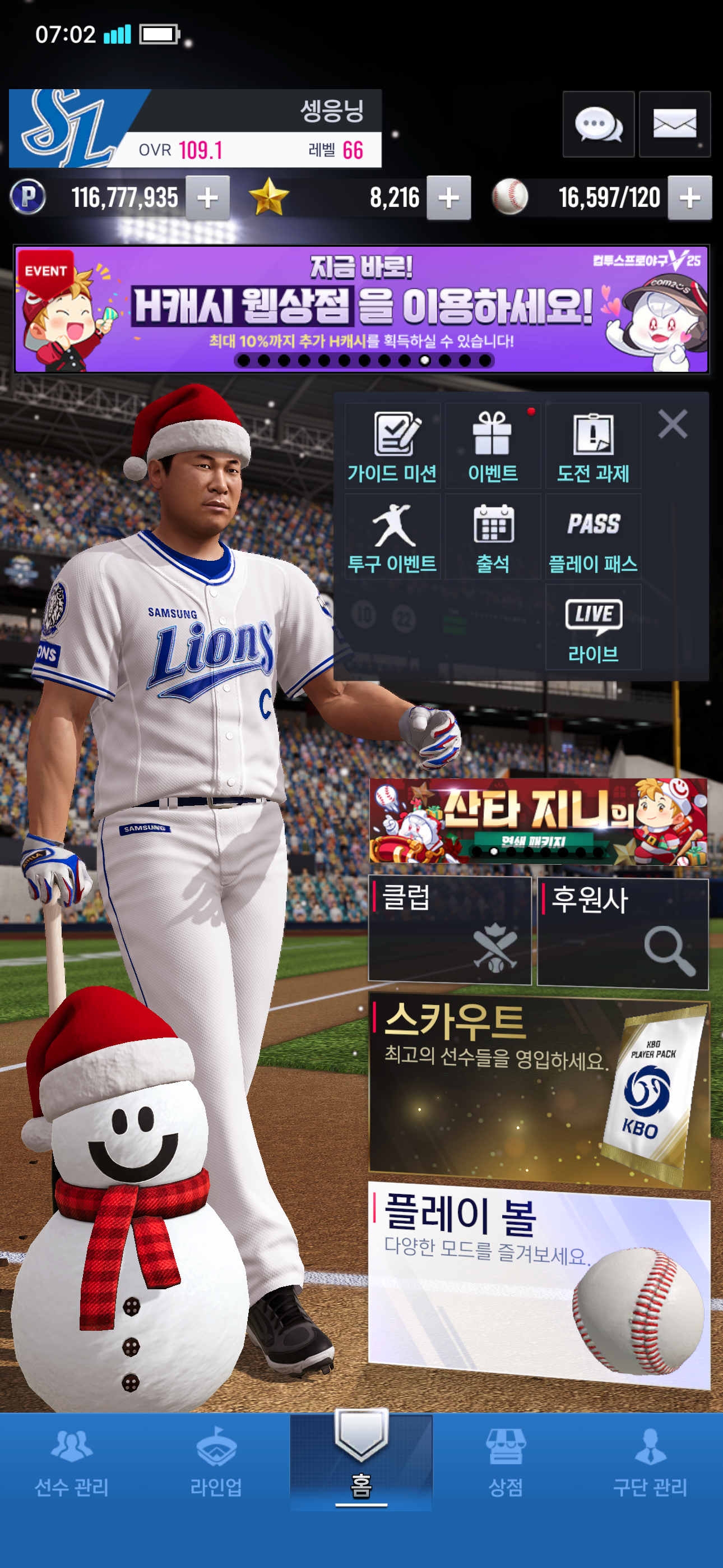Open the 후원사 card
Image resolution: width=723 pixels, height=1568 pixels.
click(622, 931)
